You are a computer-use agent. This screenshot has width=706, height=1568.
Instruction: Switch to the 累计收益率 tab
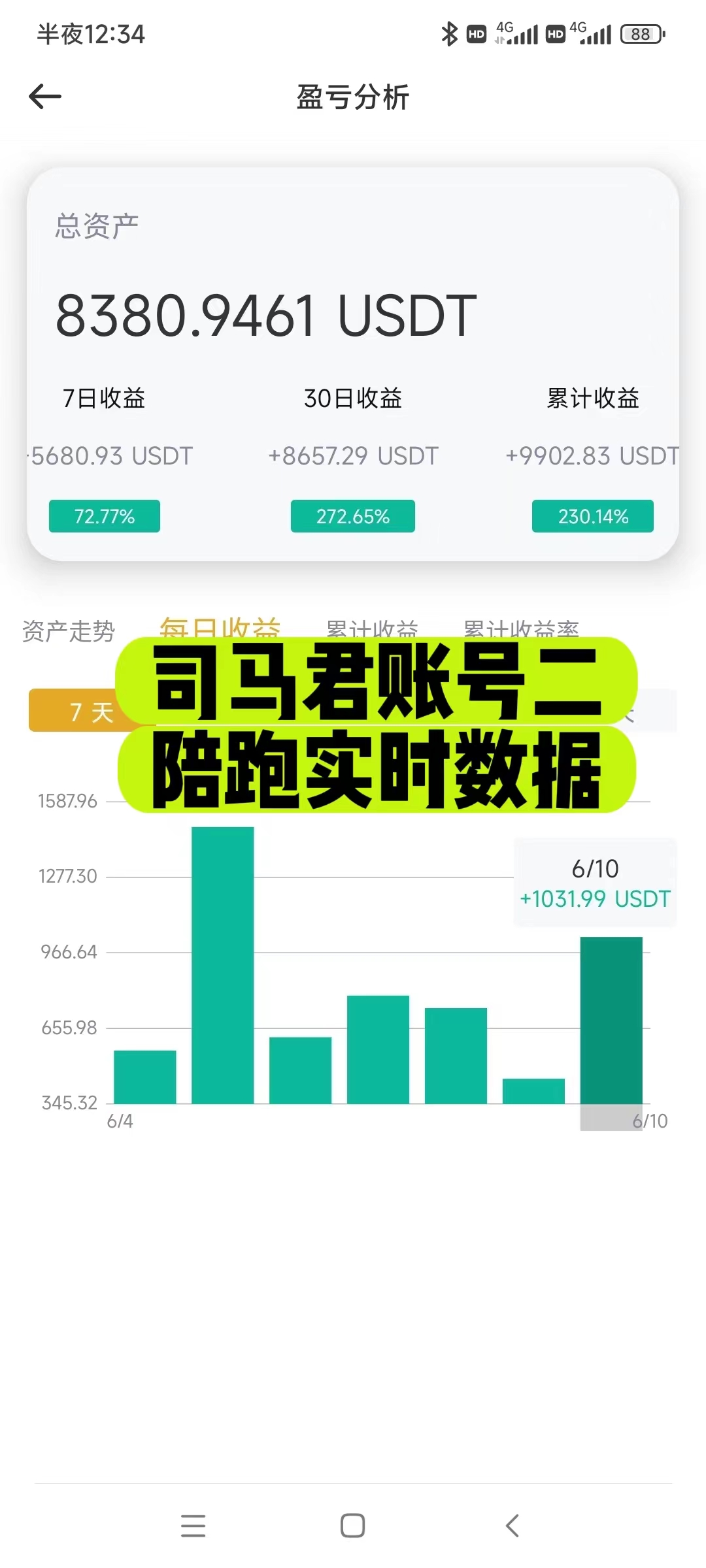coord(521,627)
